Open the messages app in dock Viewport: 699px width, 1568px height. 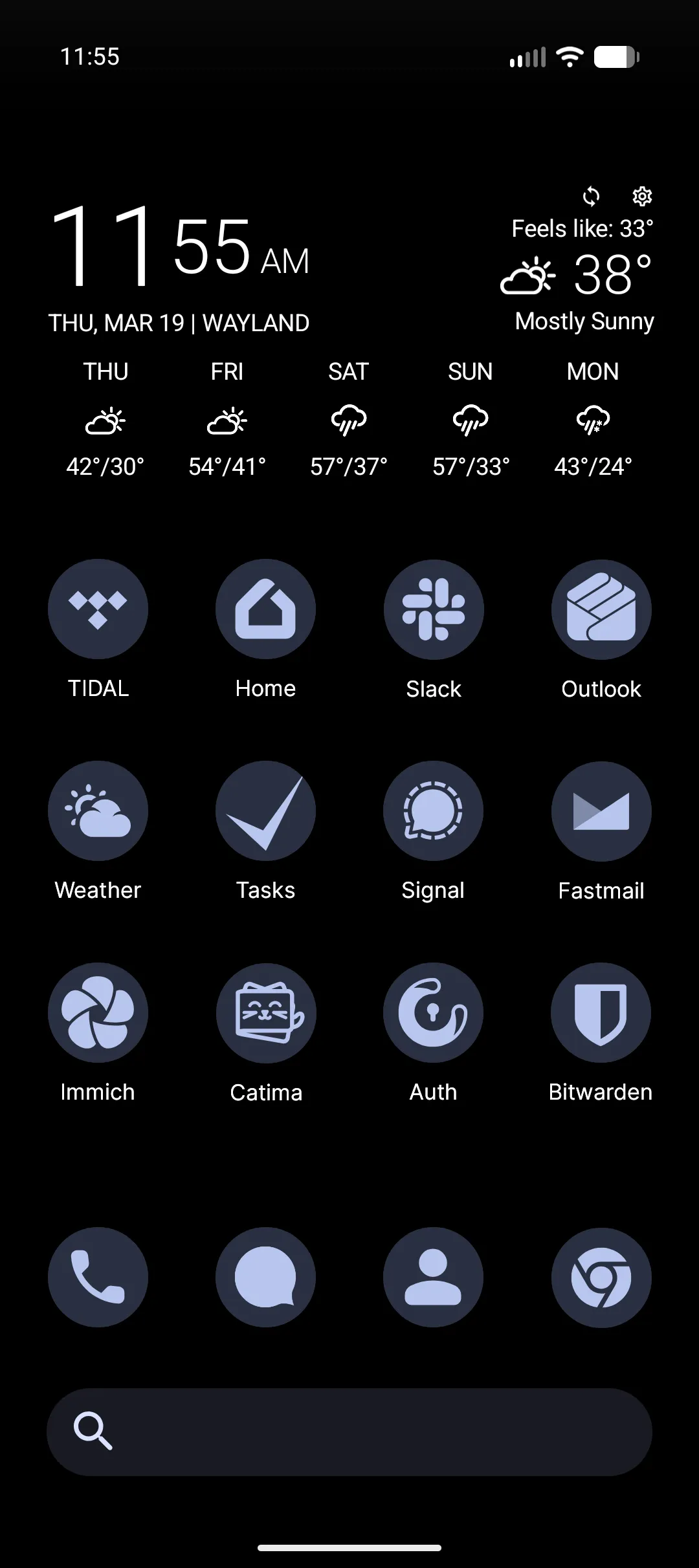click(265, 1277)
